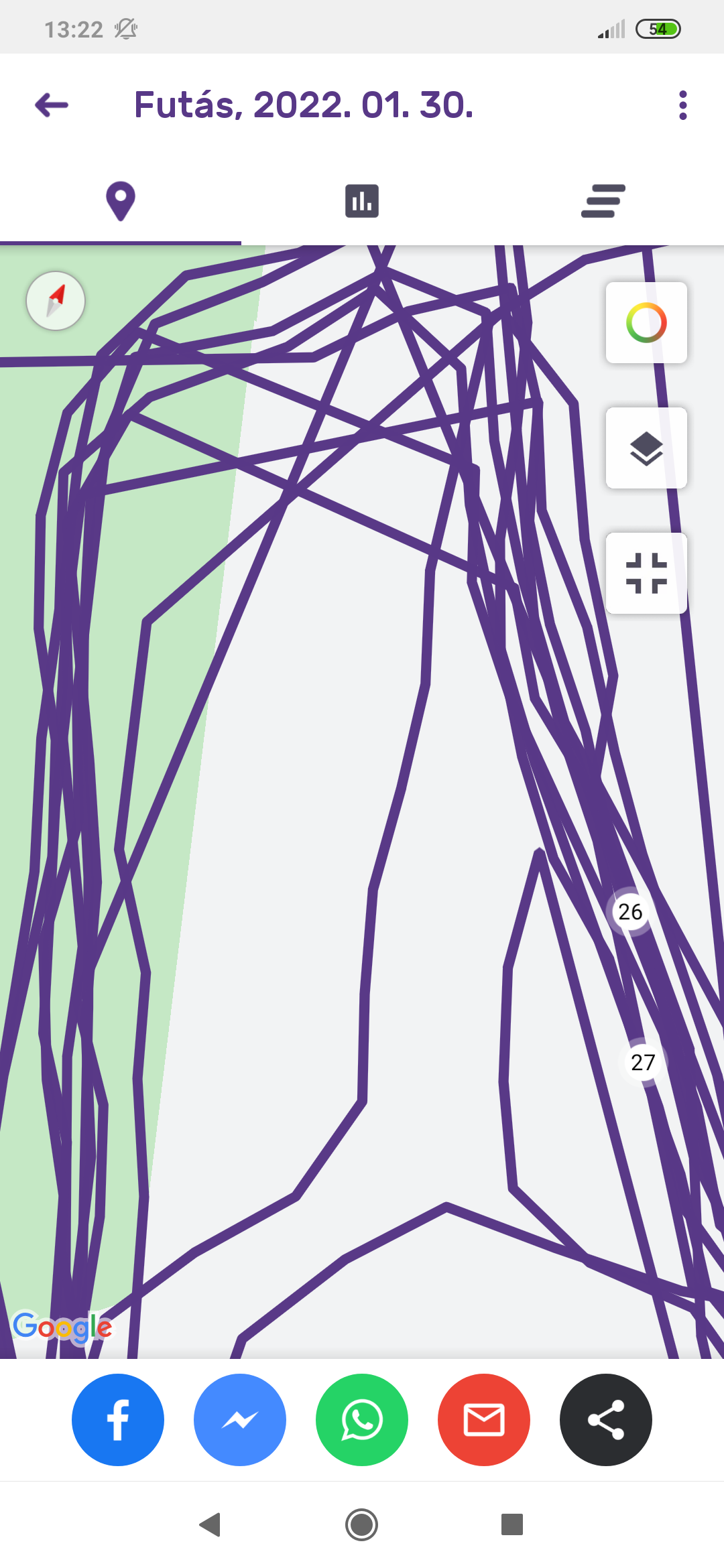The image size is (724, 1568).
Task: Open the three-dot overflow menu
Action: point(682,105)
